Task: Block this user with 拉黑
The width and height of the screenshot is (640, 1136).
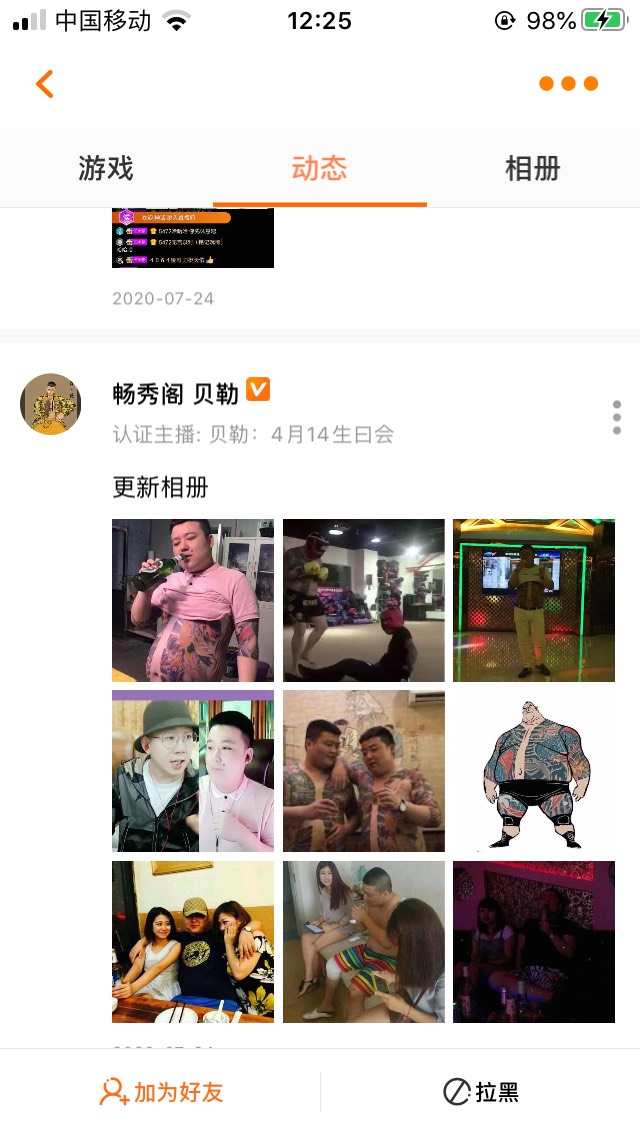Action: tap(481, 1092)
